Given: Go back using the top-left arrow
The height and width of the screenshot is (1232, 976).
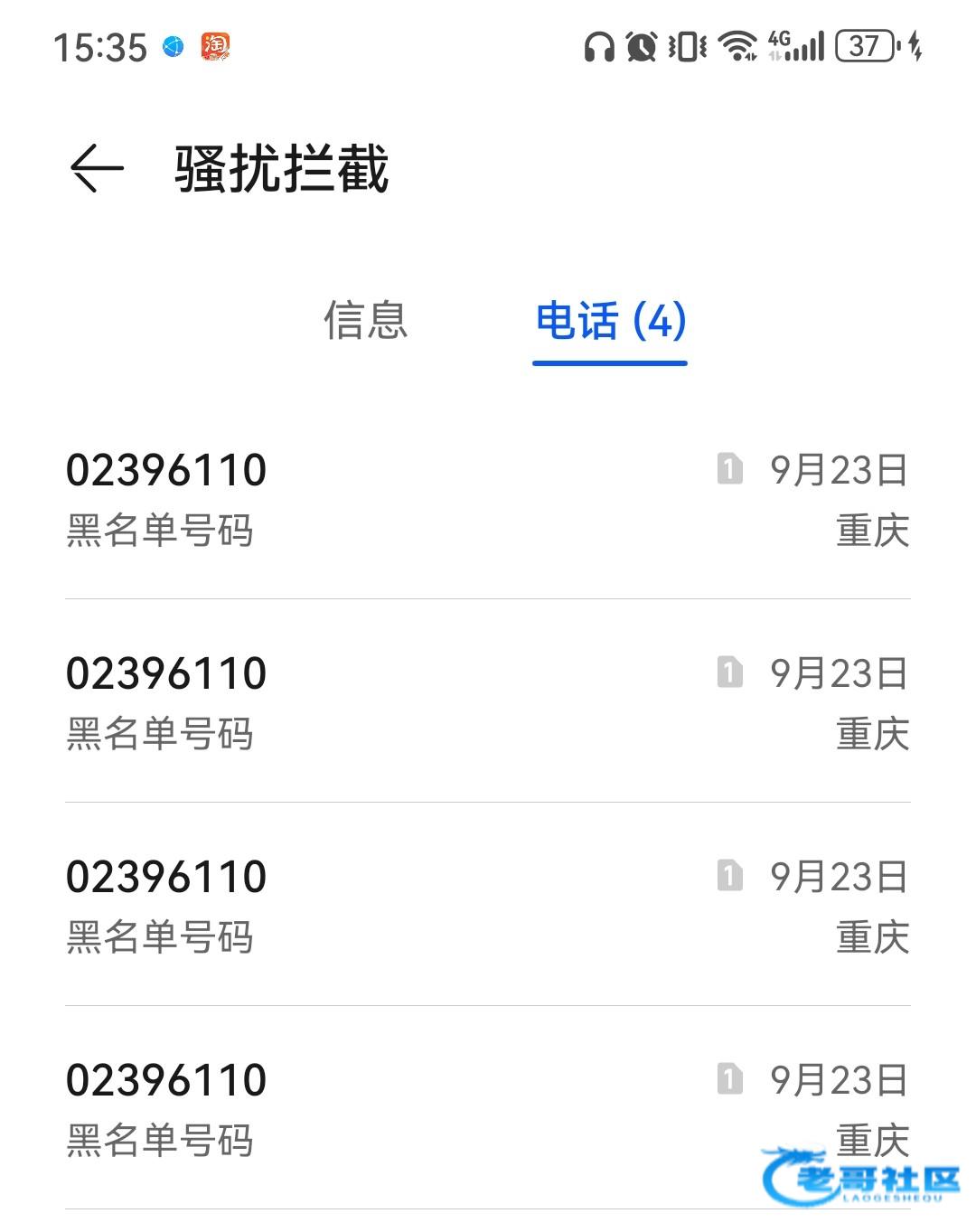Looking at the screenshot, I should 97,168.
